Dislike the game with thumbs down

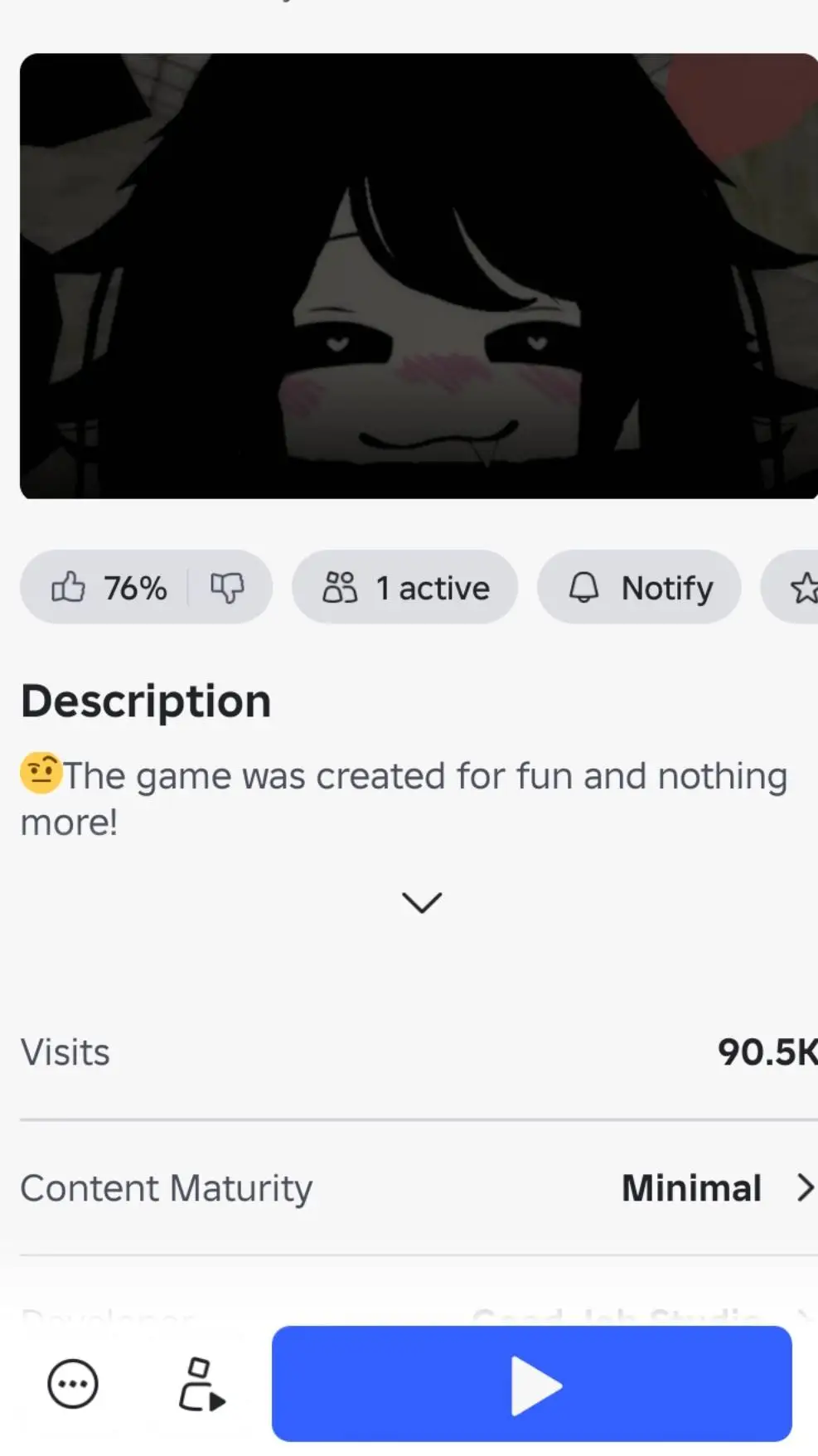(x=226, y=588)
